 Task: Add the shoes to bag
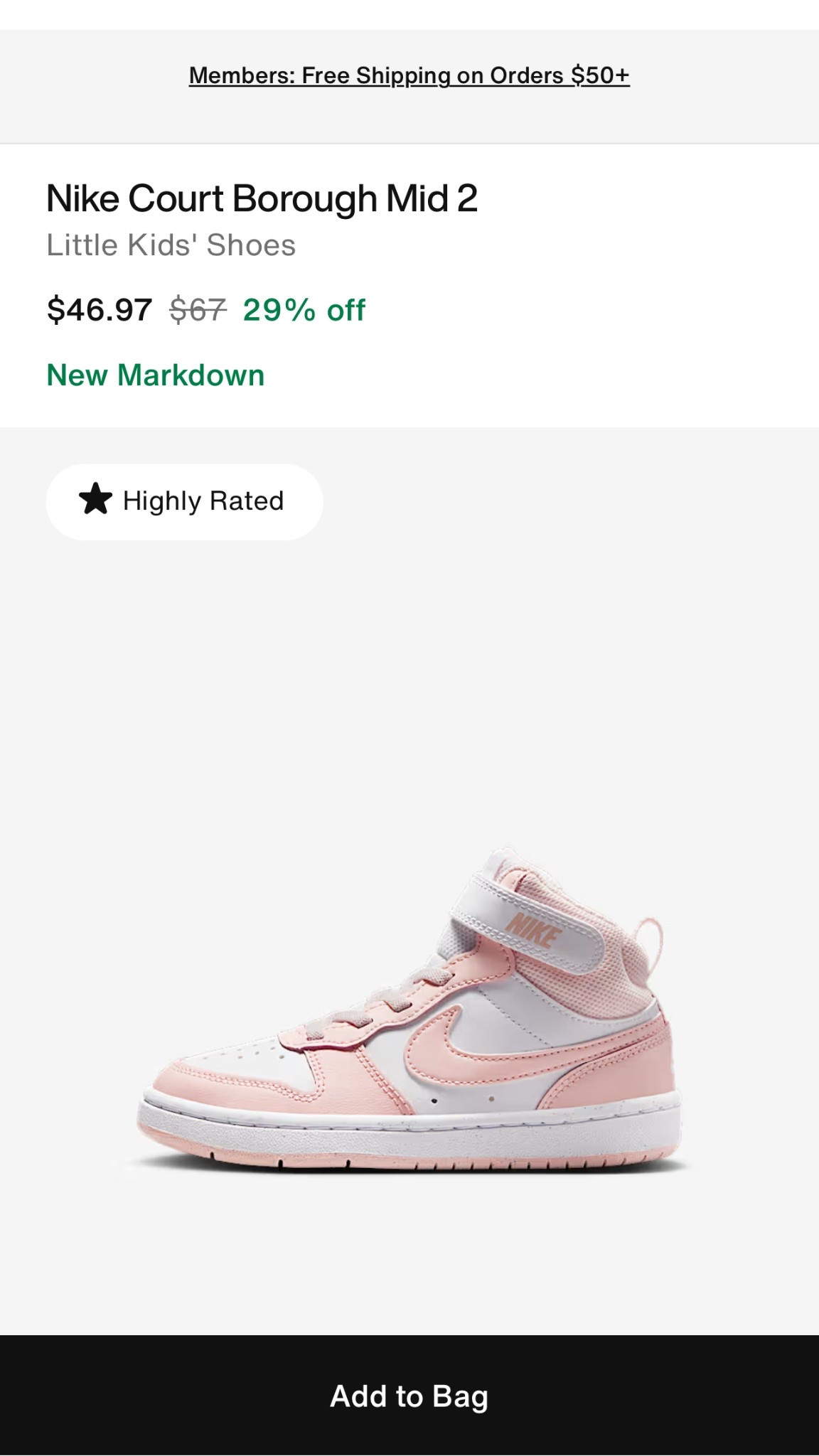409,1396
